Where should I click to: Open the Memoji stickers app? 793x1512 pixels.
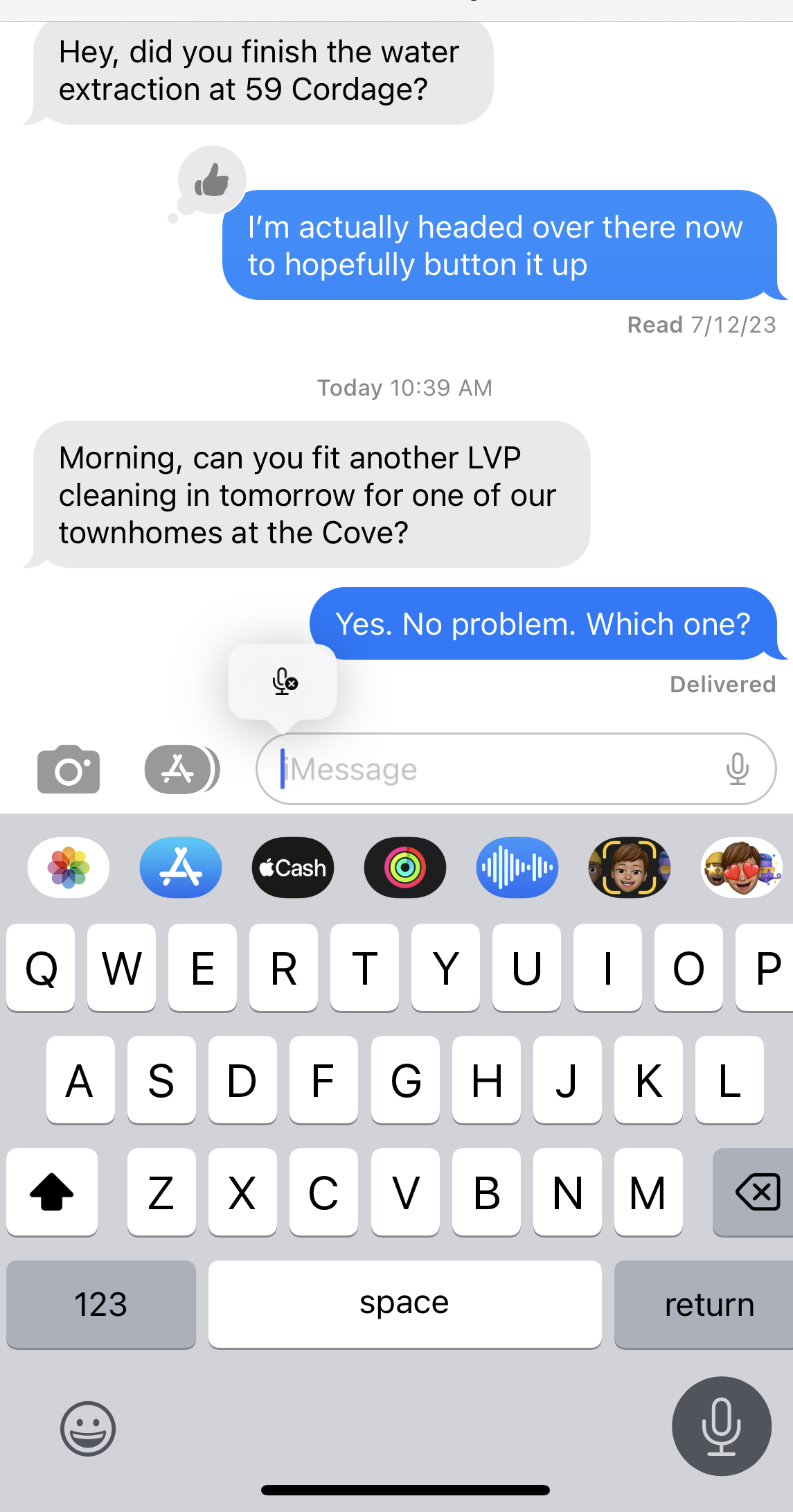741,868
